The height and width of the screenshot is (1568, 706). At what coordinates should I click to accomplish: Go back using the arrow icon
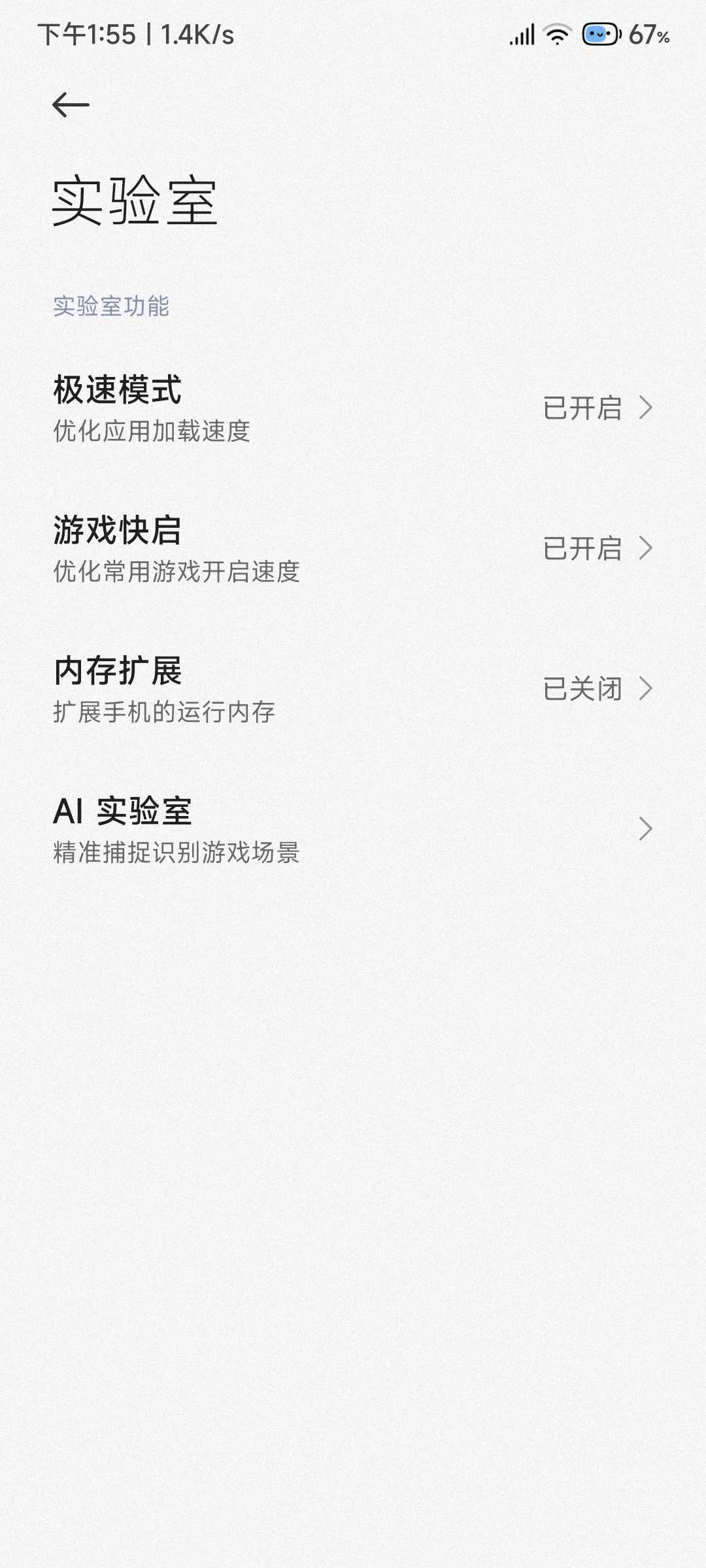[x=71, y=105]
